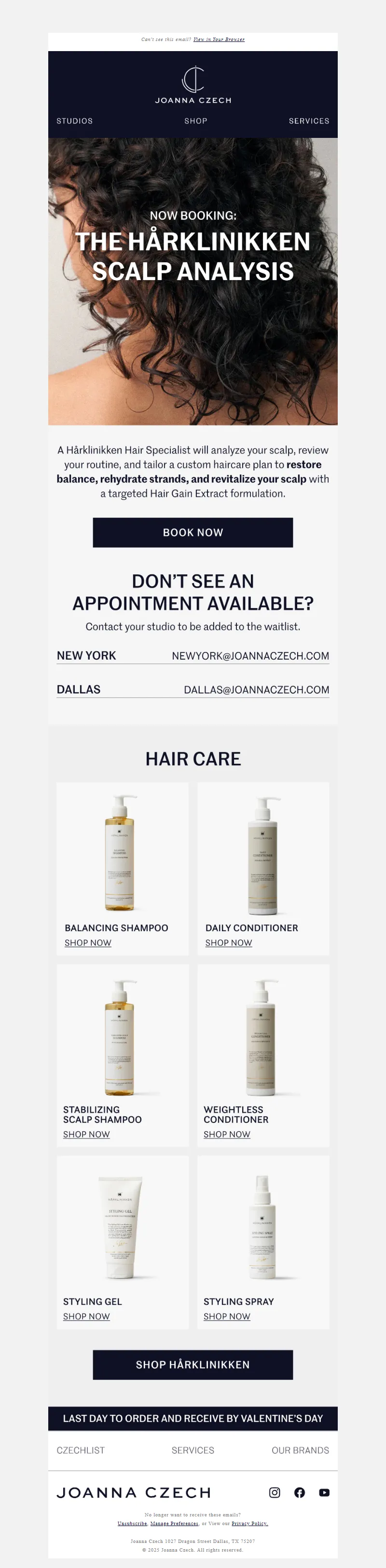Open the View in Your Browser link
386x1568 pixels.
tap(219, 40)
